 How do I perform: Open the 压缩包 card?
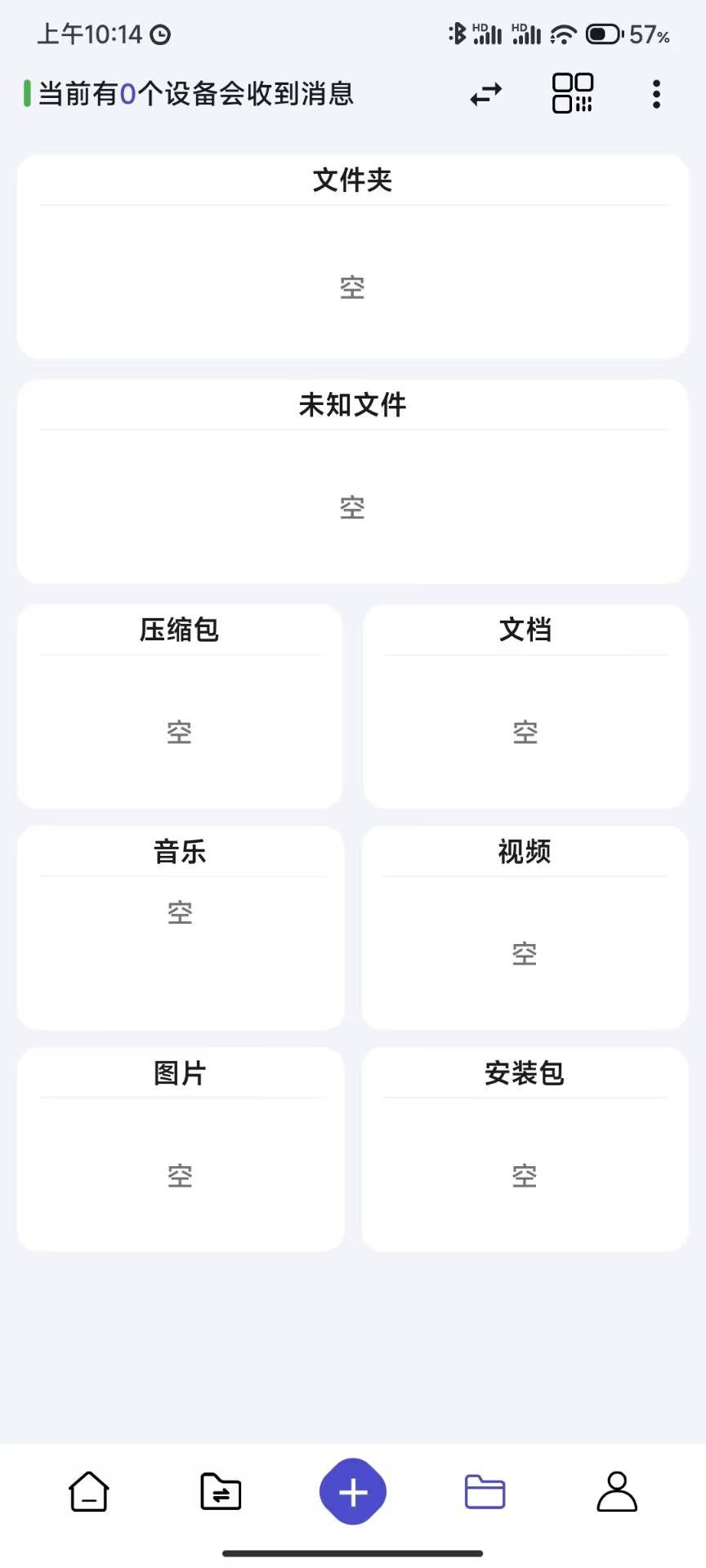pos(180,706)
